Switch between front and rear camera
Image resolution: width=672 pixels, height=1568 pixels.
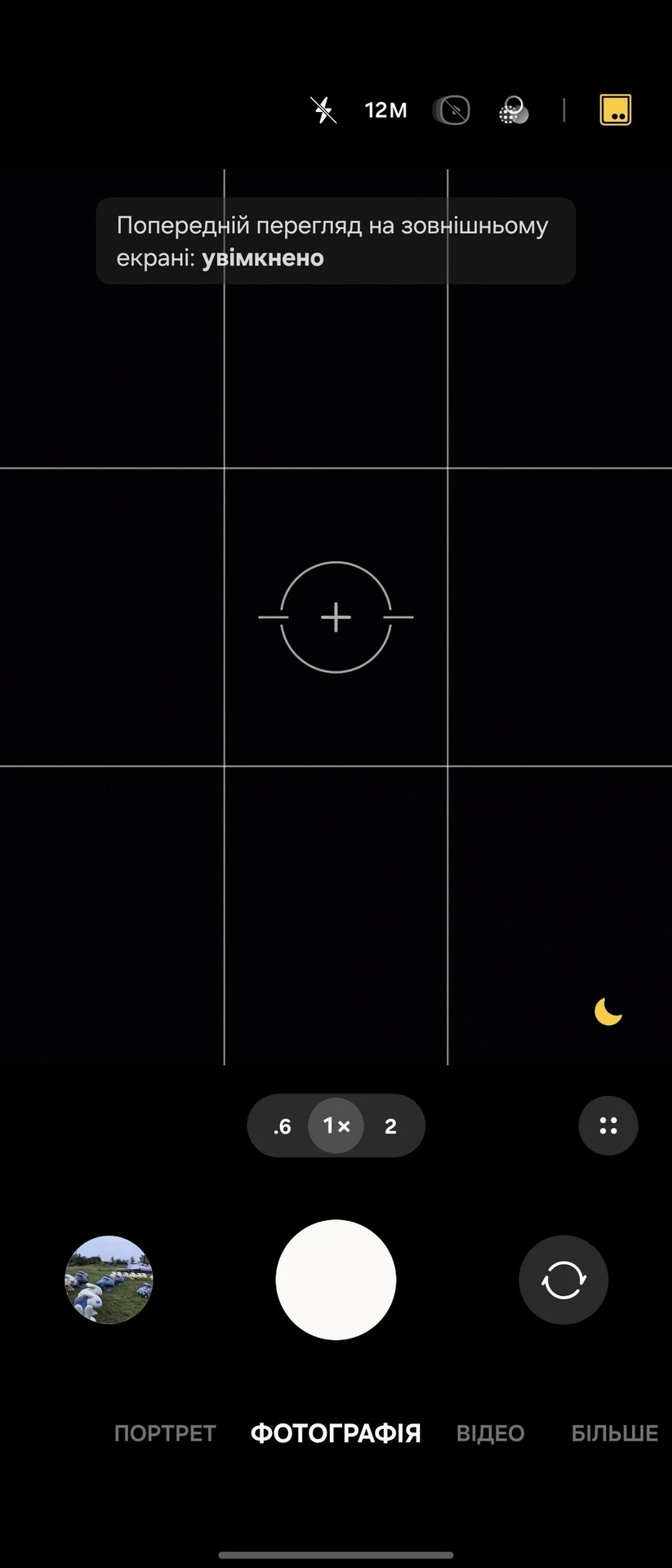[x=563, y=1280]
